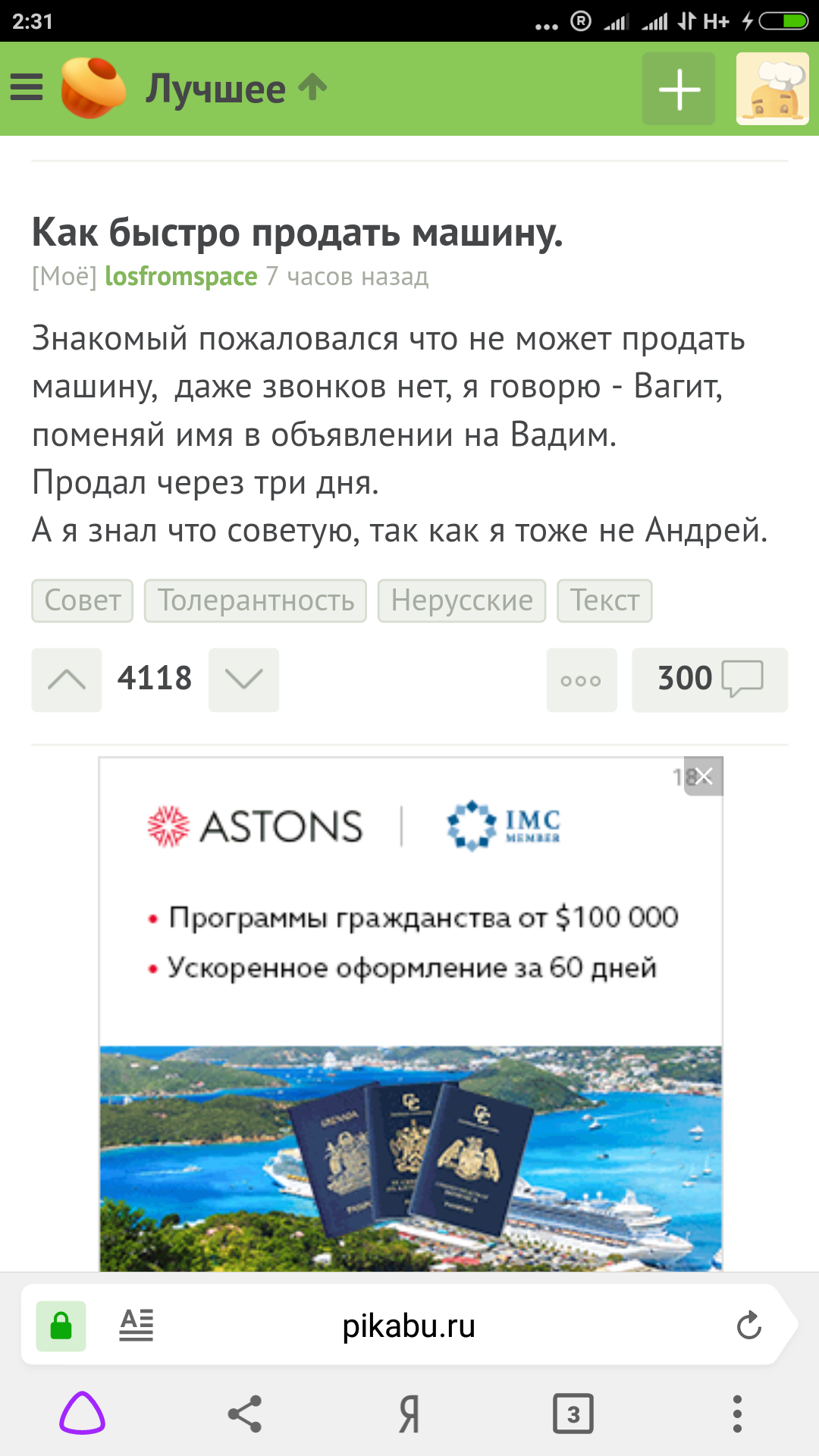Select the Текст tag
The image size is (819, 1456).
(604, 601)
